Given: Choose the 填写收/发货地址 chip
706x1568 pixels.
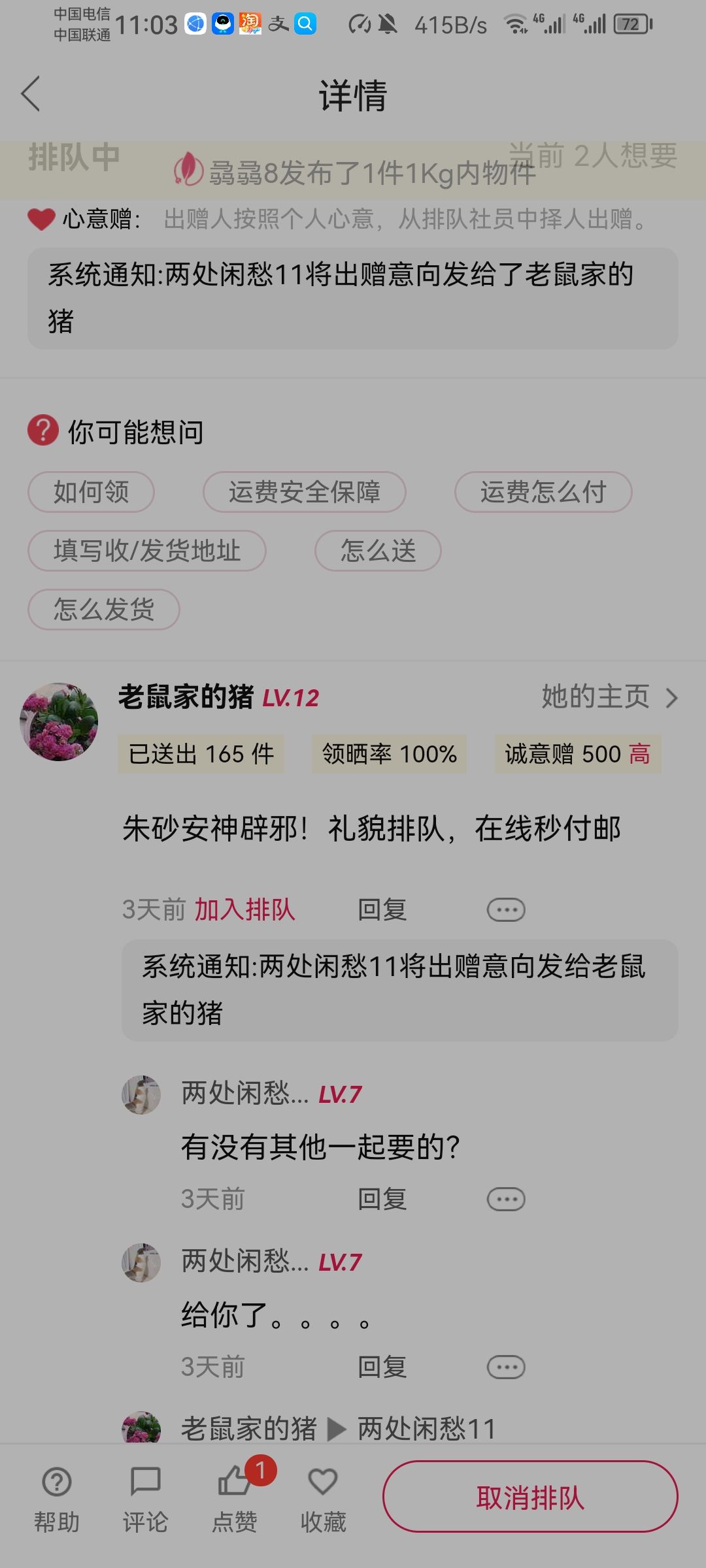Looking at the screenshot, I should (147, 551).
